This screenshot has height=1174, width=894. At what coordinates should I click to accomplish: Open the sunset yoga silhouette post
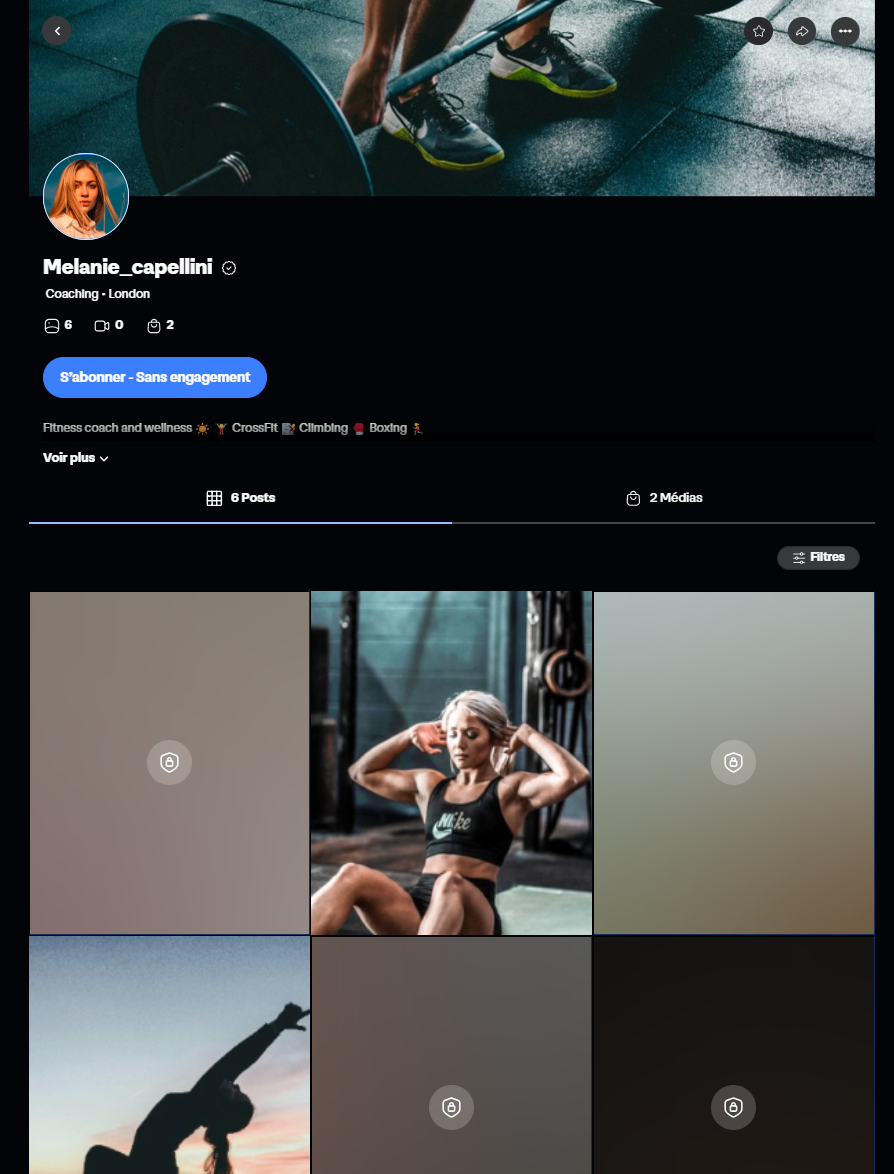pos(169,1055)
